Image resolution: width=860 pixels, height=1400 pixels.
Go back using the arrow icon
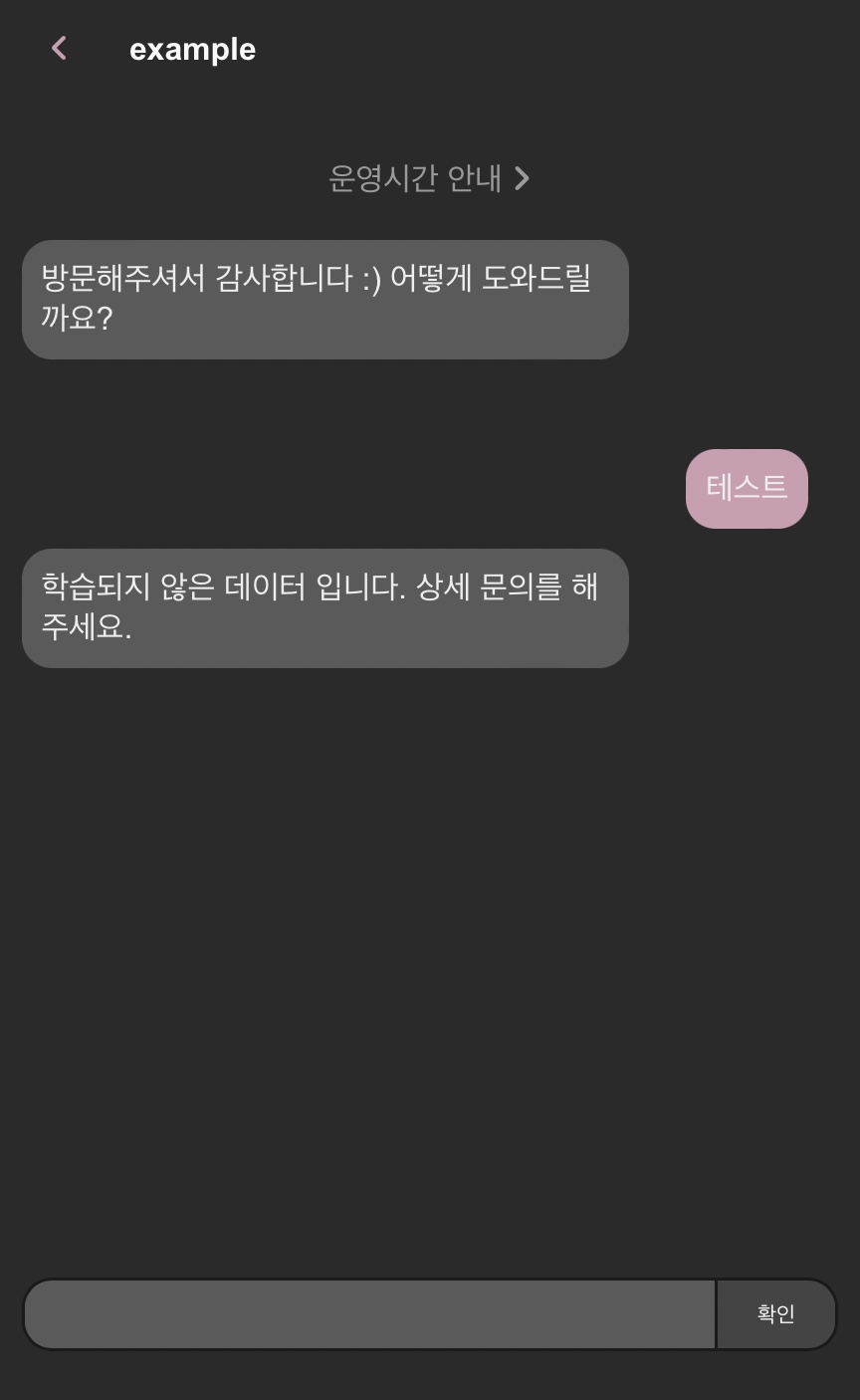(59, 48)
